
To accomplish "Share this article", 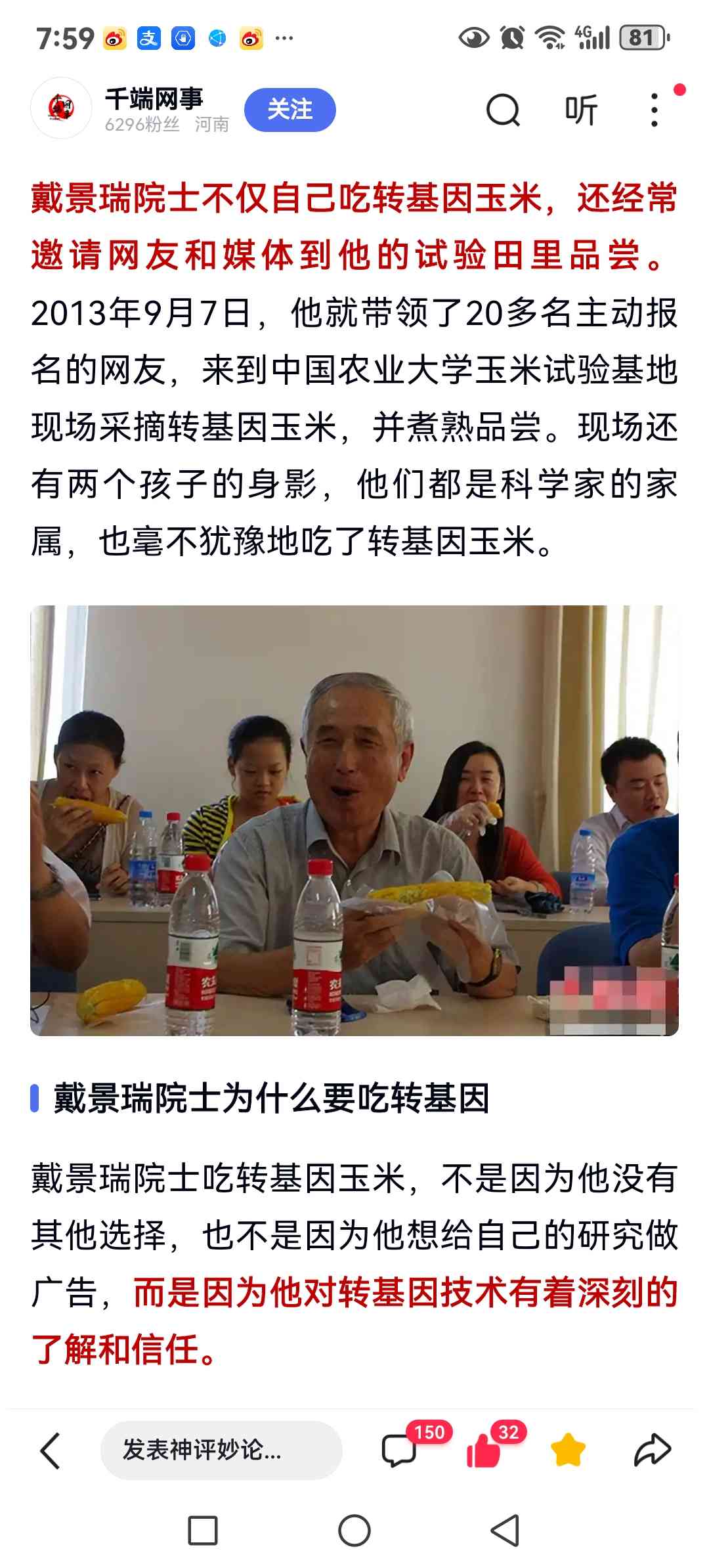I will tap(652, 1450).
